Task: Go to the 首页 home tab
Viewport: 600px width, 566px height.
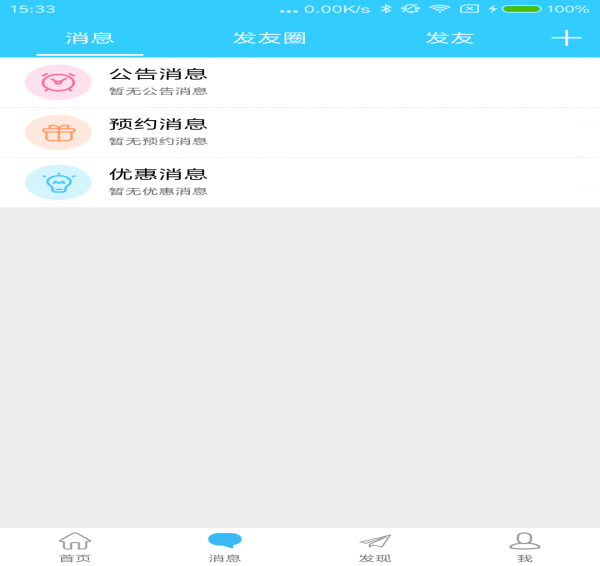Action: pyautogui.click(x=75, y=547)
